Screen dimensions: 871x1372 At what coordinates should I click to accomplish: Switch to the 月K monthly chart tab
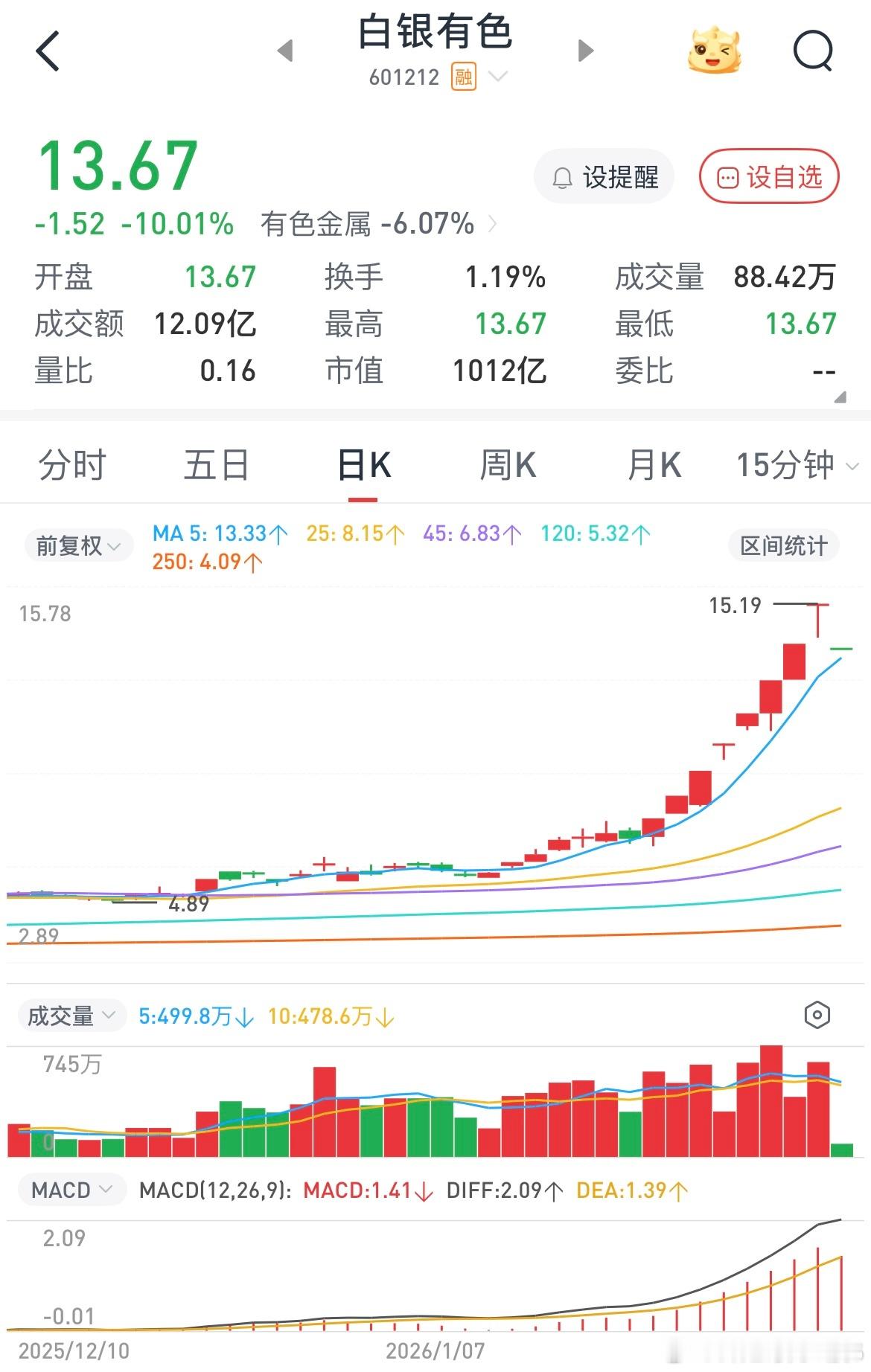(x=654, y=464)
